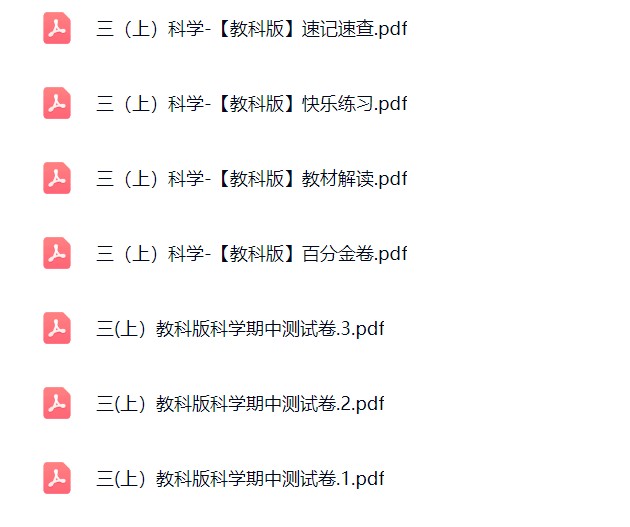Open 教科版科学期中测试卷.2.pdf
Viewport: 630px width, 527px height.
point(240,404)
